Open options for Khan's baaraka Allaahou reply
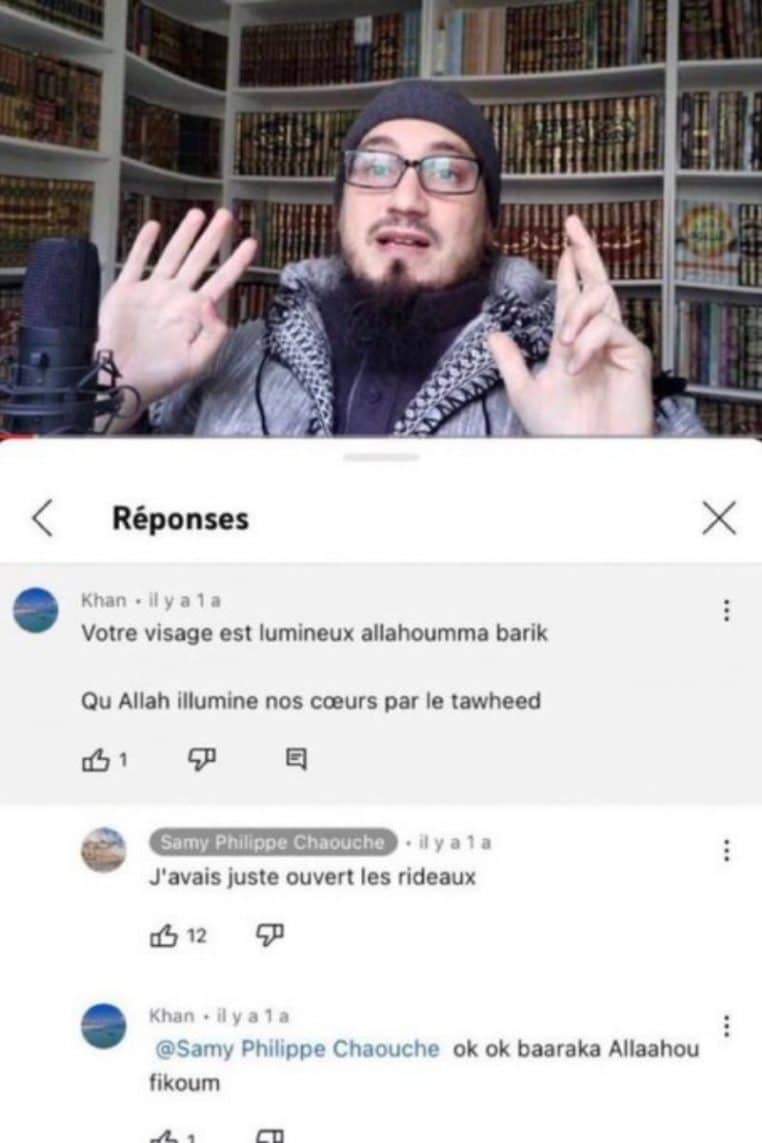The width and height of the screenshot is (762, 1143). 726,1026
